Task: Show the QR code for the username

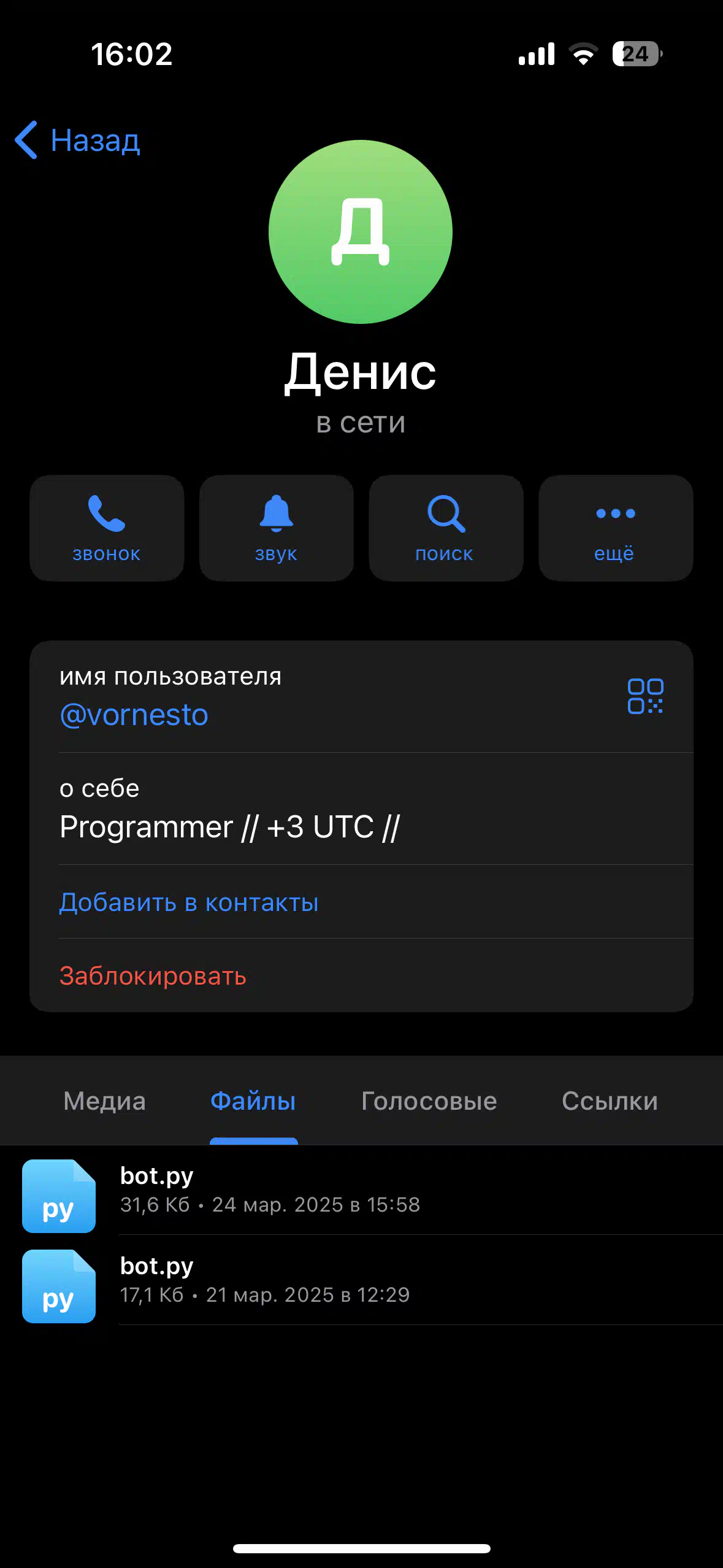Action: coord(645,696)
